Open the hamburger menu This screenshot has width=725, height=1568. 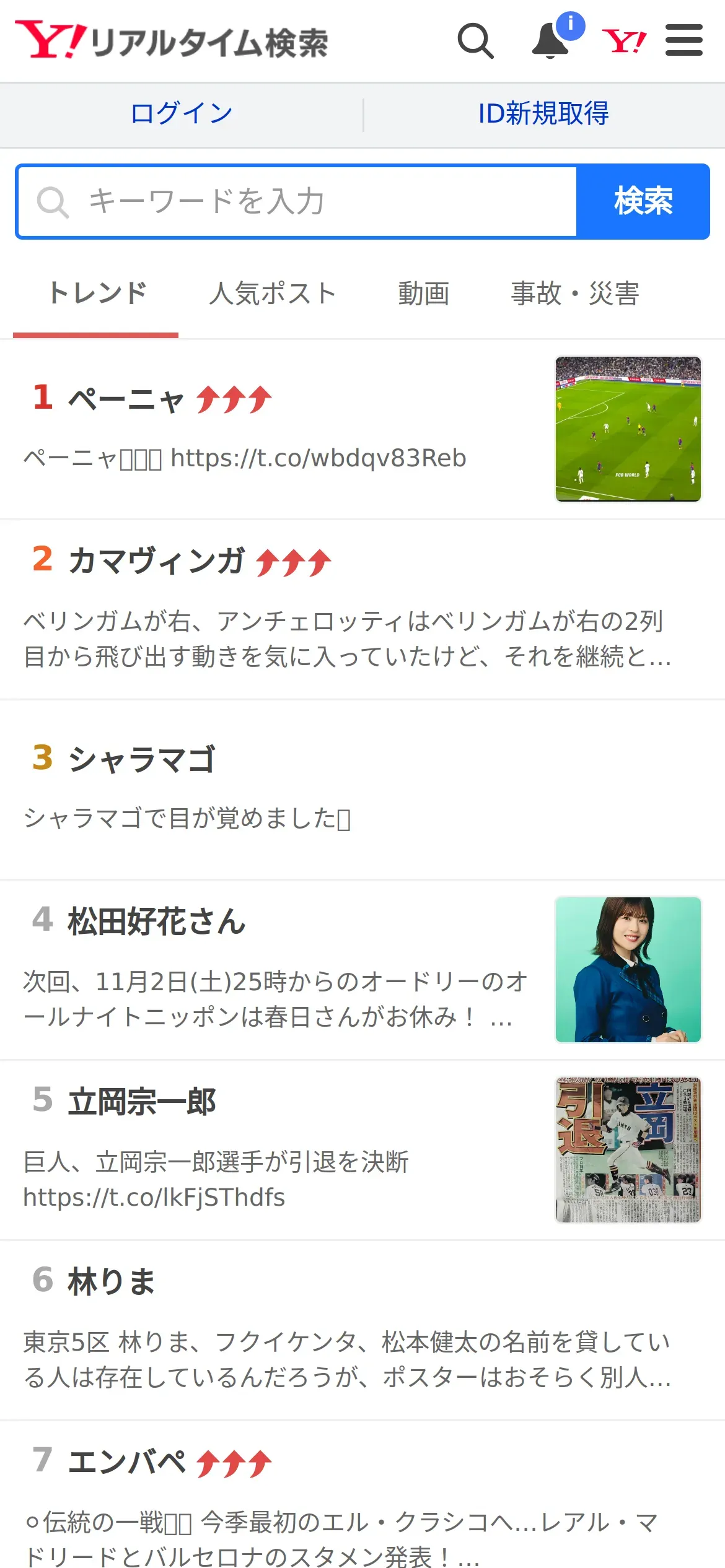click(x=684, y=40)
